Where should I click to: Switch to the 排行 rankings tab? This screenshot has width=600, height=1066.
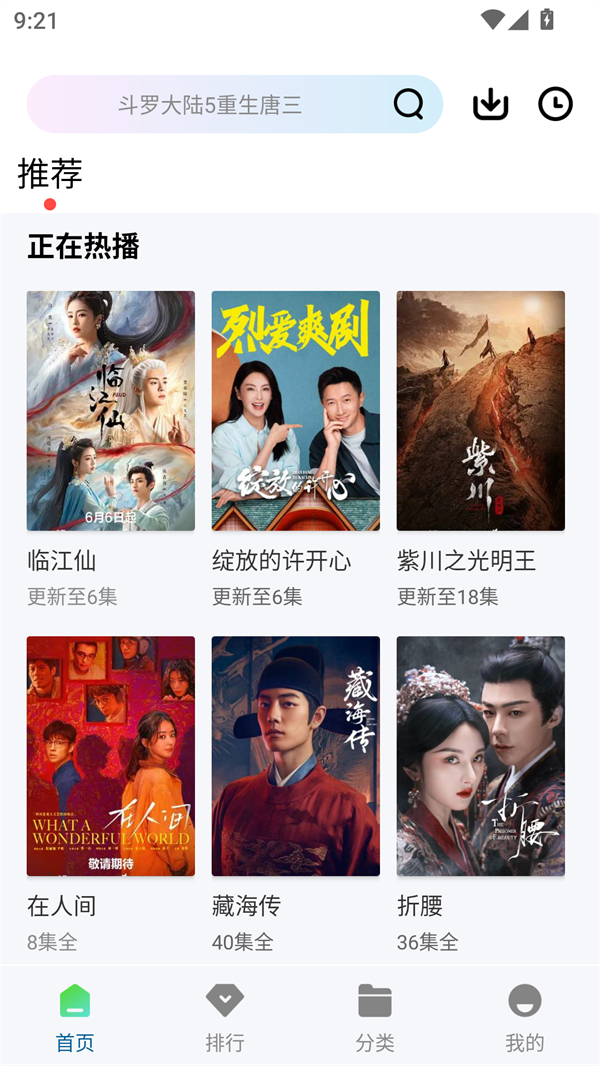tap(225, 1016)
